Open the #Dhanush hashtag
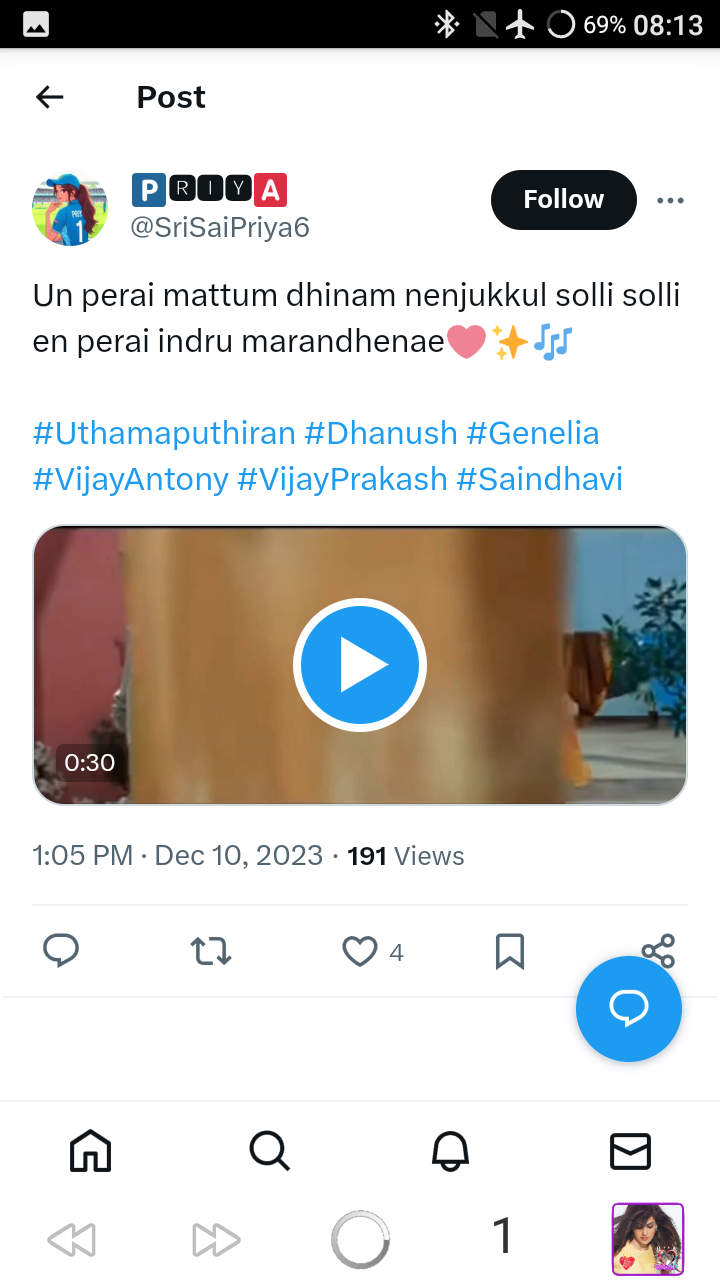Screen dimensions: 720x1280 pyautogui.click(x=380, y=434)
